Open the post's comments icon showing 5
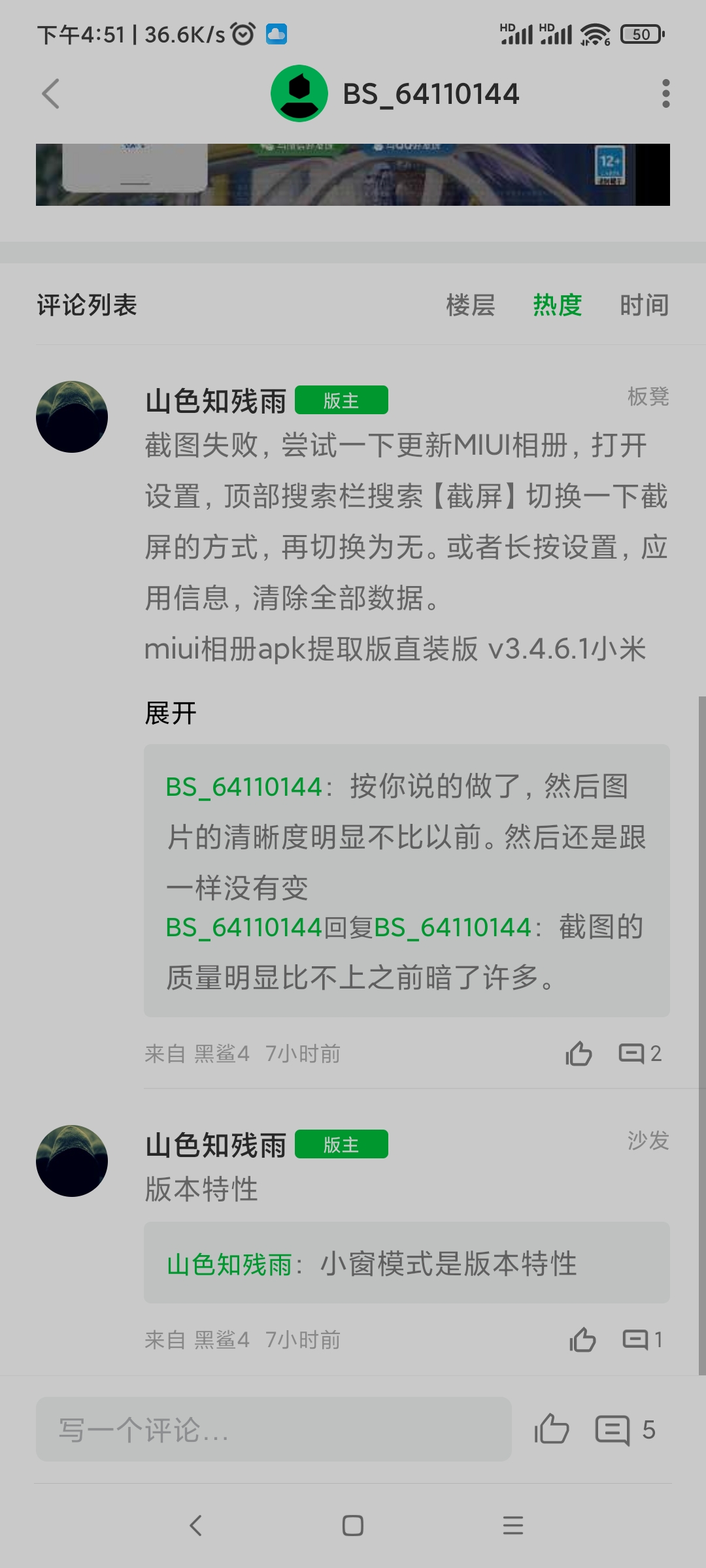Viewport: 706px width, 1568px height. [x=623, y=1429]
